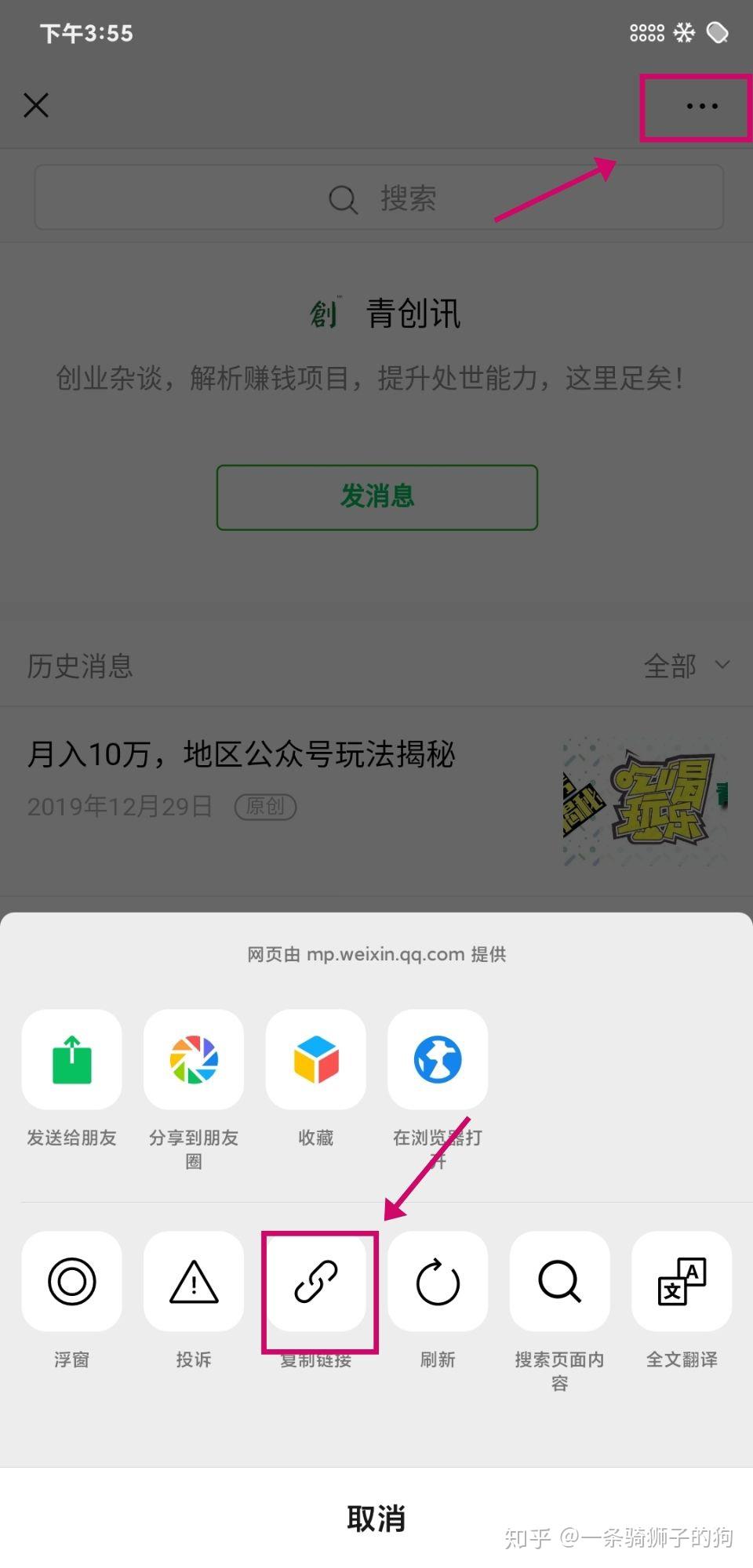Screen dimensions: 753x1568
Task: Expand the 全部 filter dropdown
Action: pyautogui.click(x=687, y=666)
